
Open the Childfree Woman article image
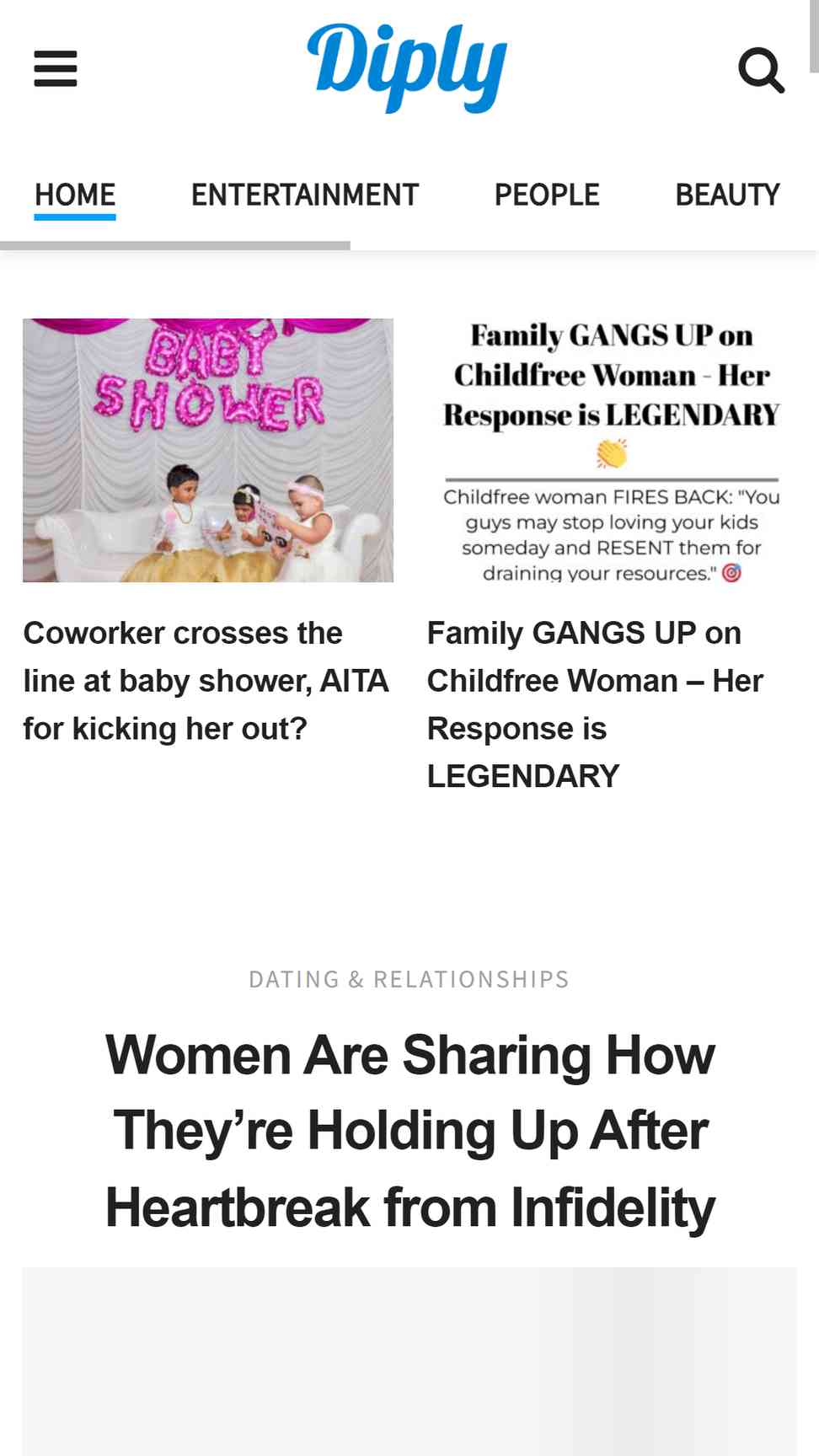click(x=612, y=450)
